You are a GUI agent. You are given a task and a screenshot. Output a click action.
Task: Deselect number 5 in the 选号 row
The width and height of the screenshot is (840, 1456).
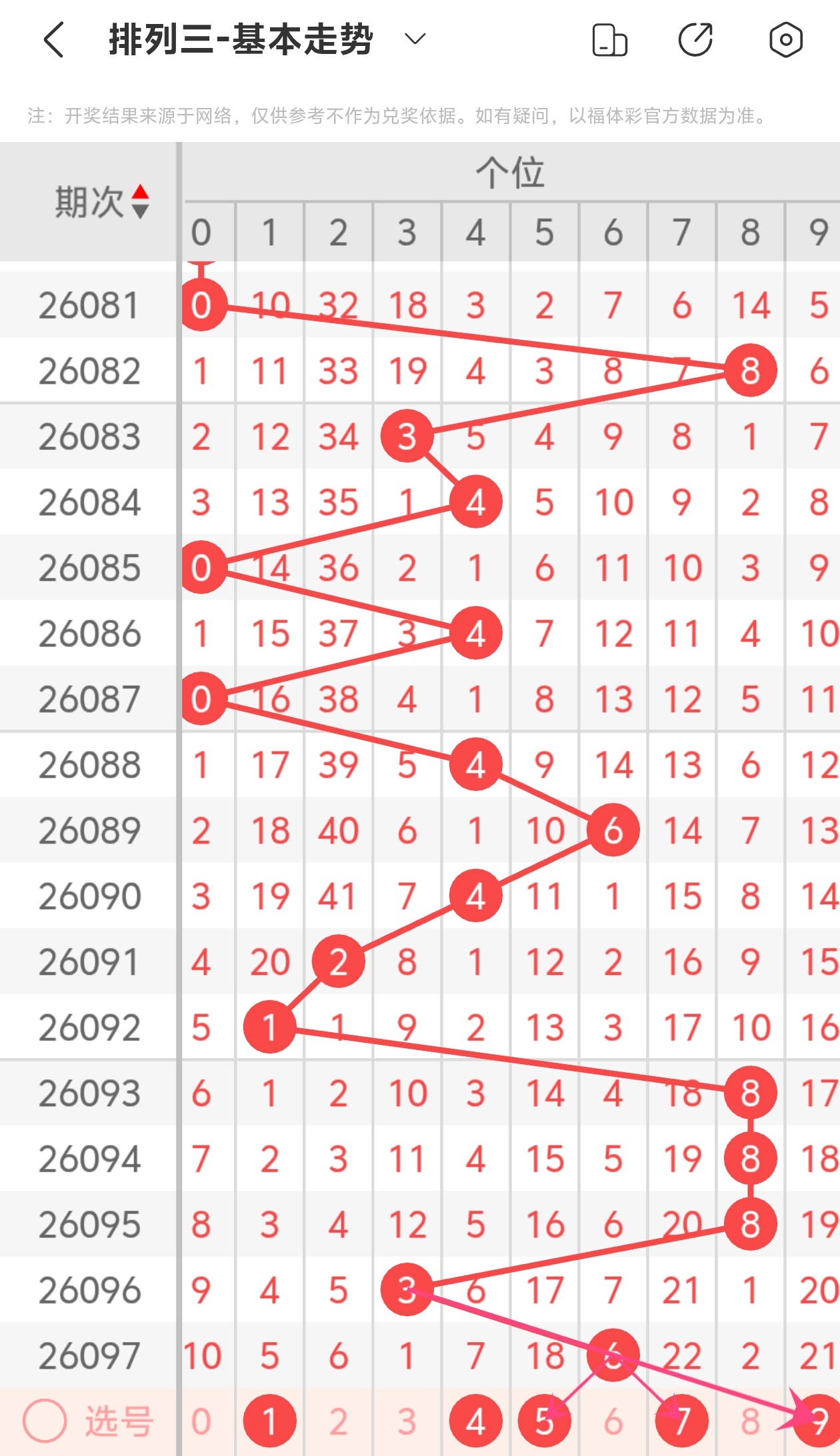pyautogui.click(x=545, y=1422)
